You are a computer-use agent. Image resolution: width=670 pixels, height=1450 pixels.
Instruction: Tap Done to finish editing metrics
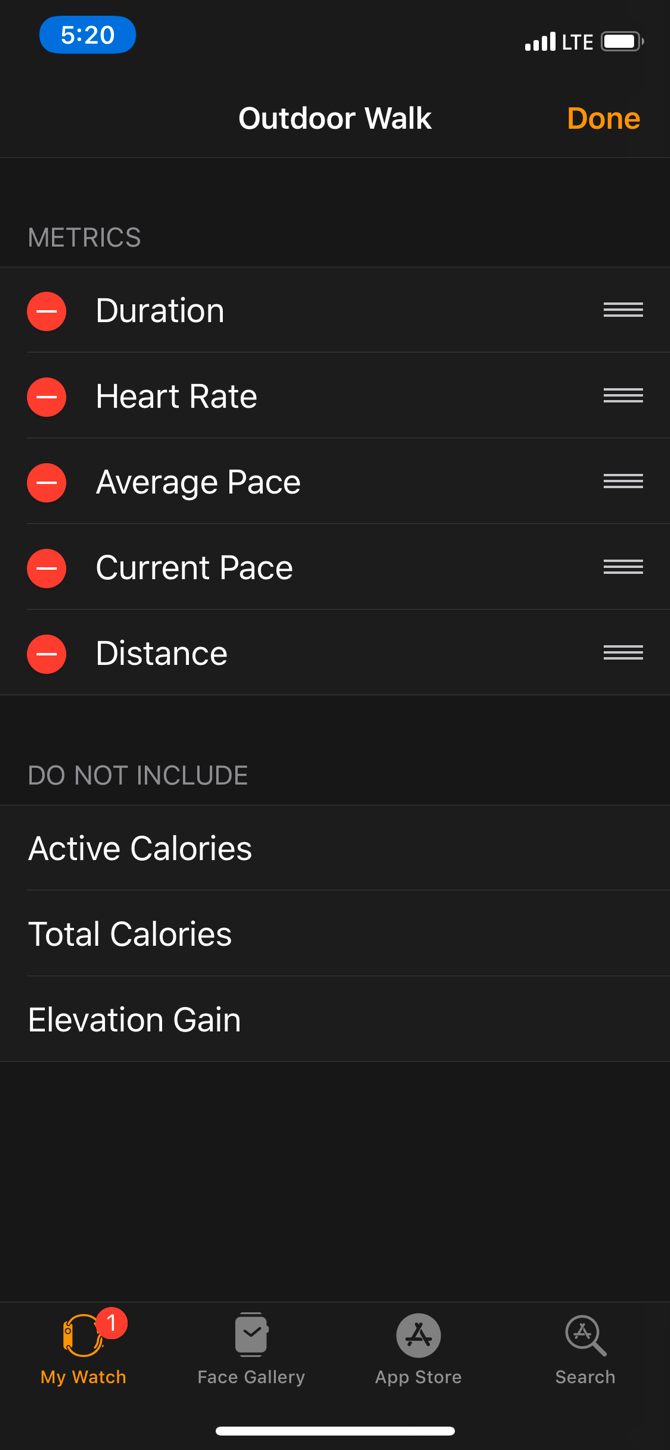(x=603, y=118)
